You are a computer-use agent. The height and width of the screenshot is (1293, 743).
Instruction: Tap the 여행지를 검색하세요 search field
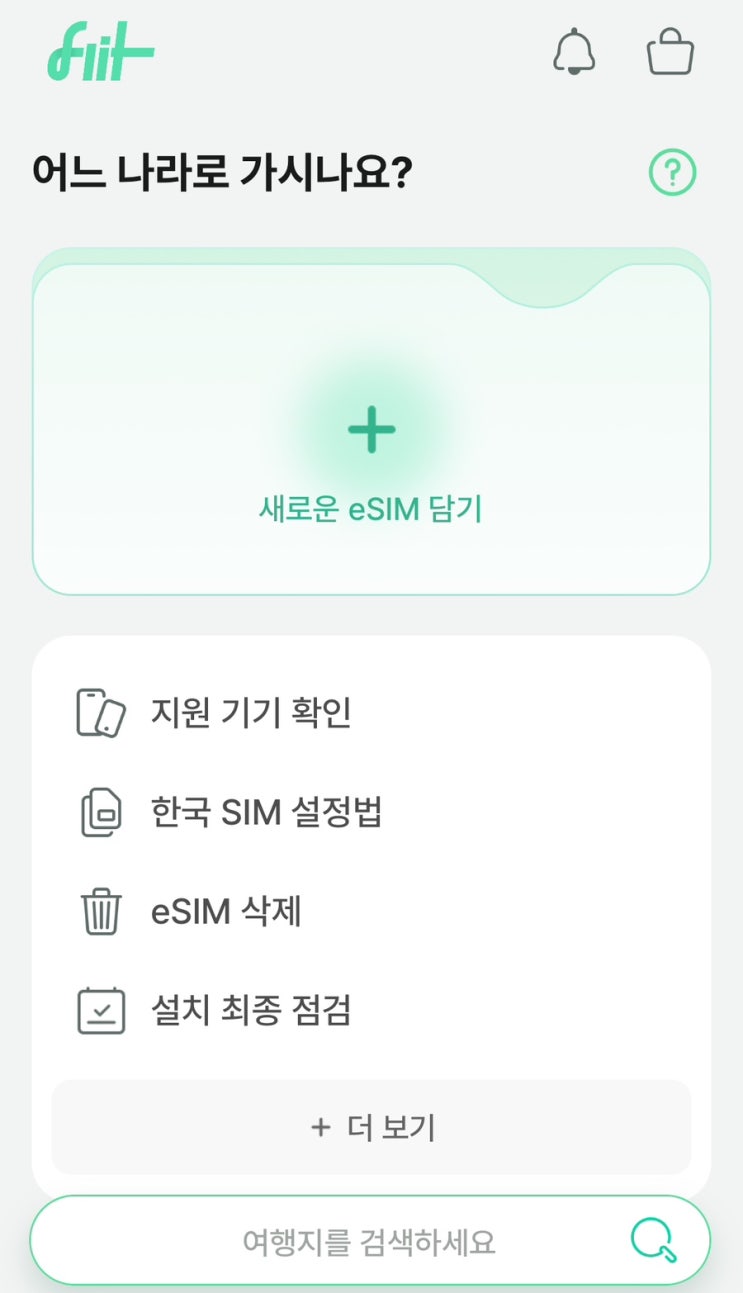pyautogui.click(x=370, y=1241)
